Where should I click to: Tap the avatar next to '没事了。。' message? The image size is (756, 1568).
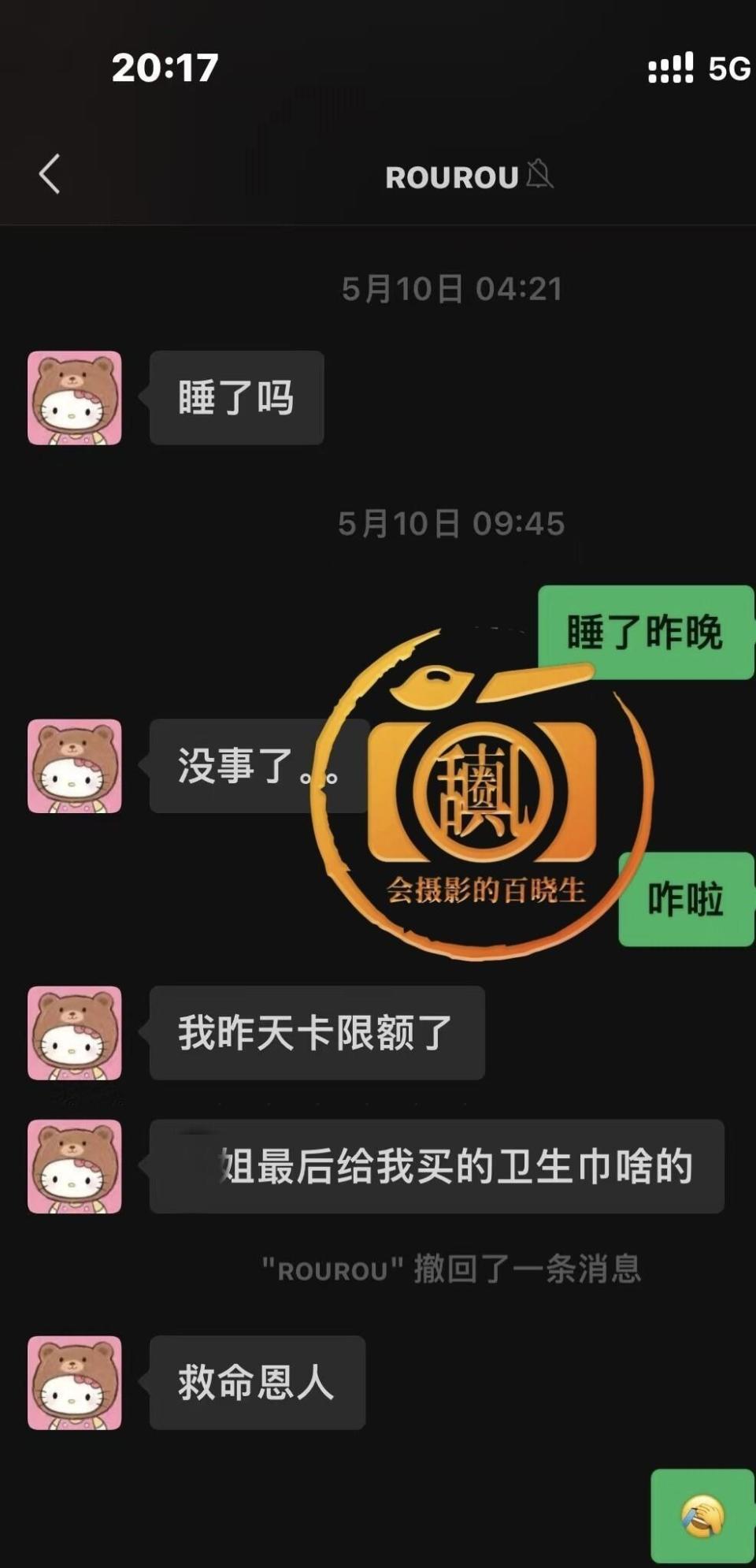75,767
